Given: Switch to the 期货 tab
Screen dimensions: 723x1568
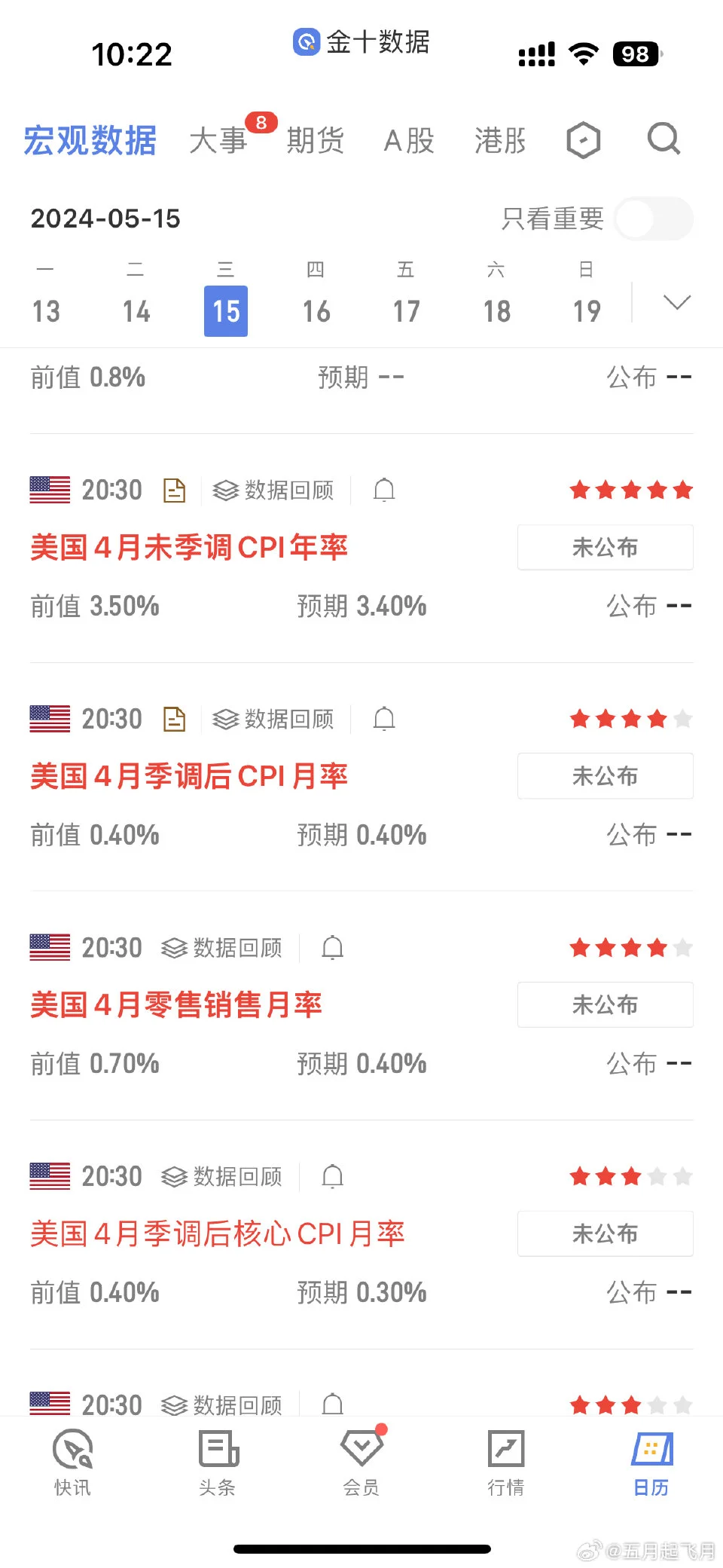Looking at the screenshot, I should click(x=315, y=141).
